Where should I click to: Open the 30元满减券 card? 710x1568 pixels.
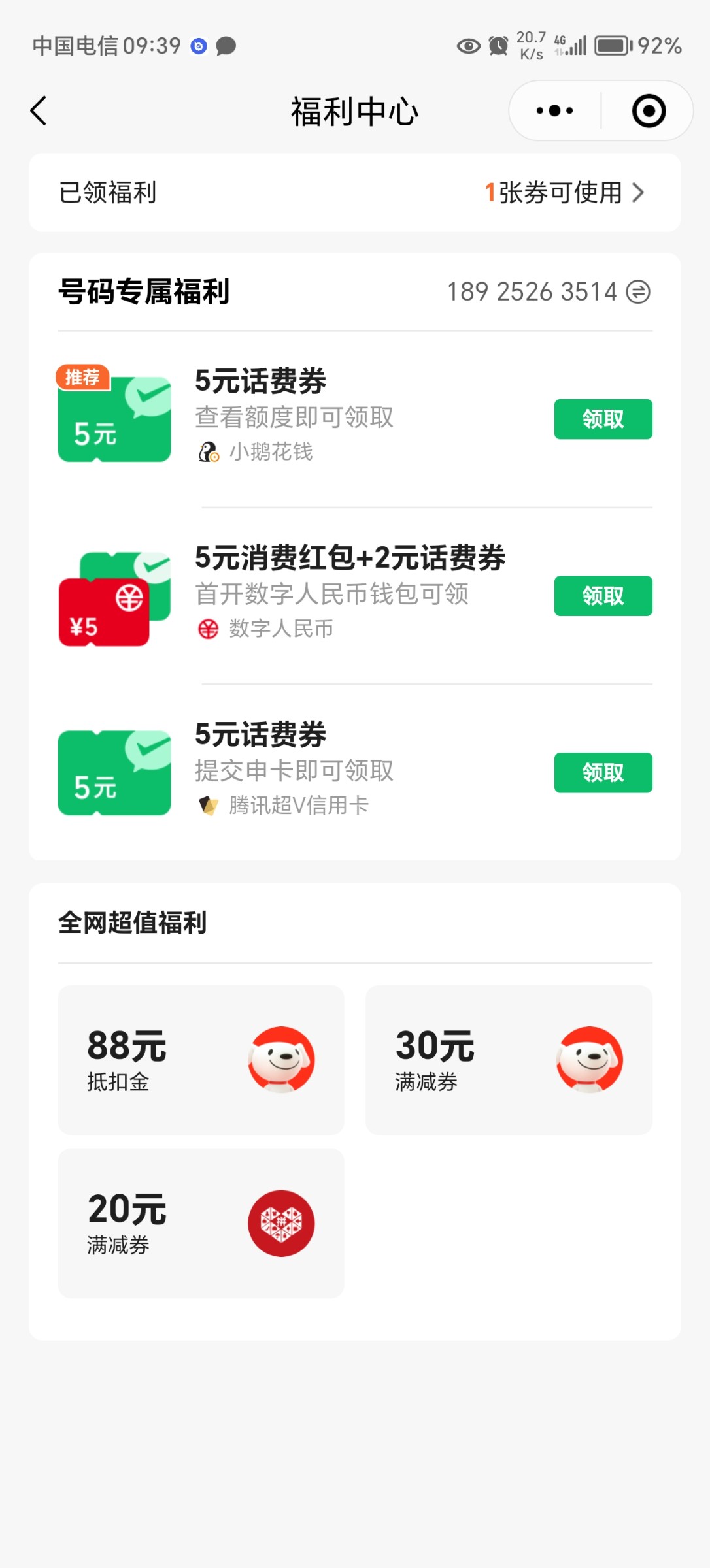509,1060
